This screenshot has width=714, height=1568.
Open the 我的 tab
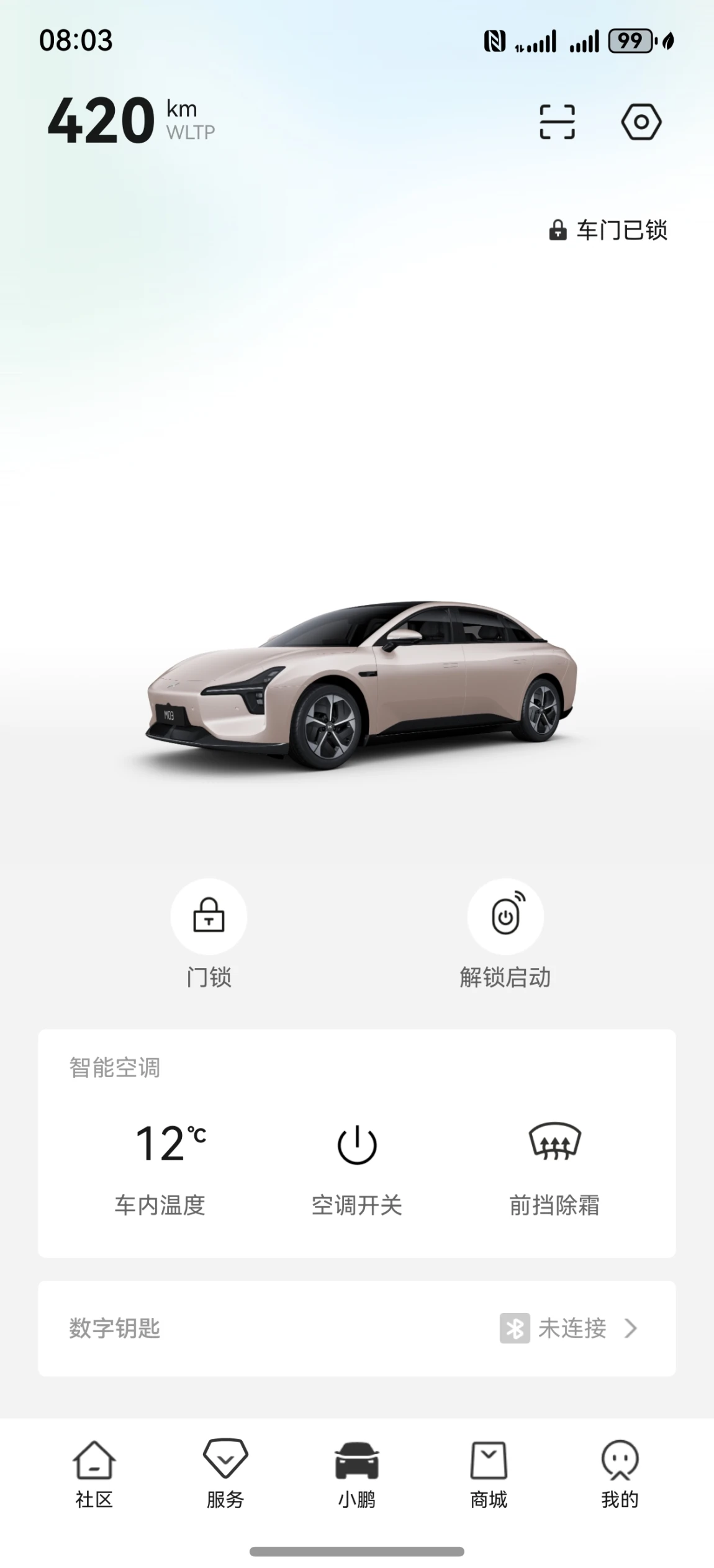(620, 1473)
